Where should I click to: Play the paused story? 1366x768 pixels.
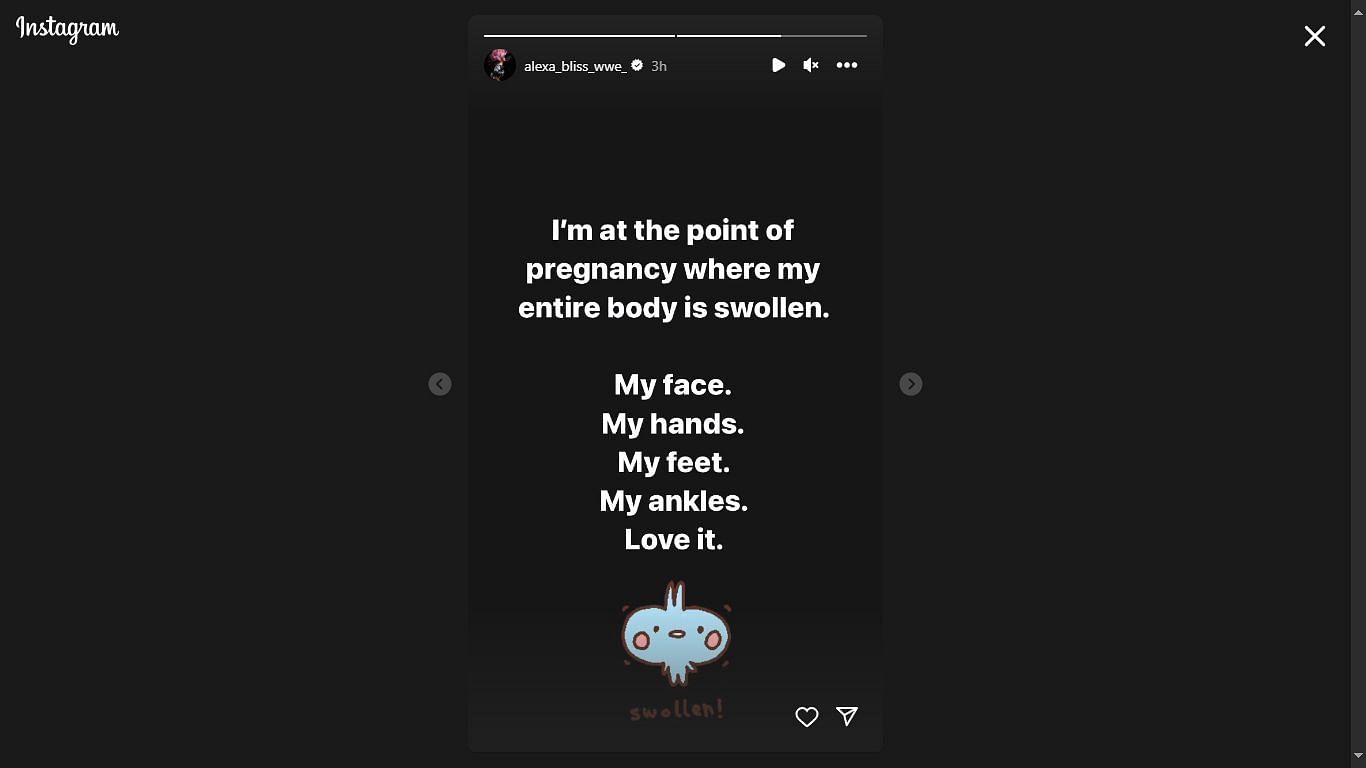(x=778, y=65)
